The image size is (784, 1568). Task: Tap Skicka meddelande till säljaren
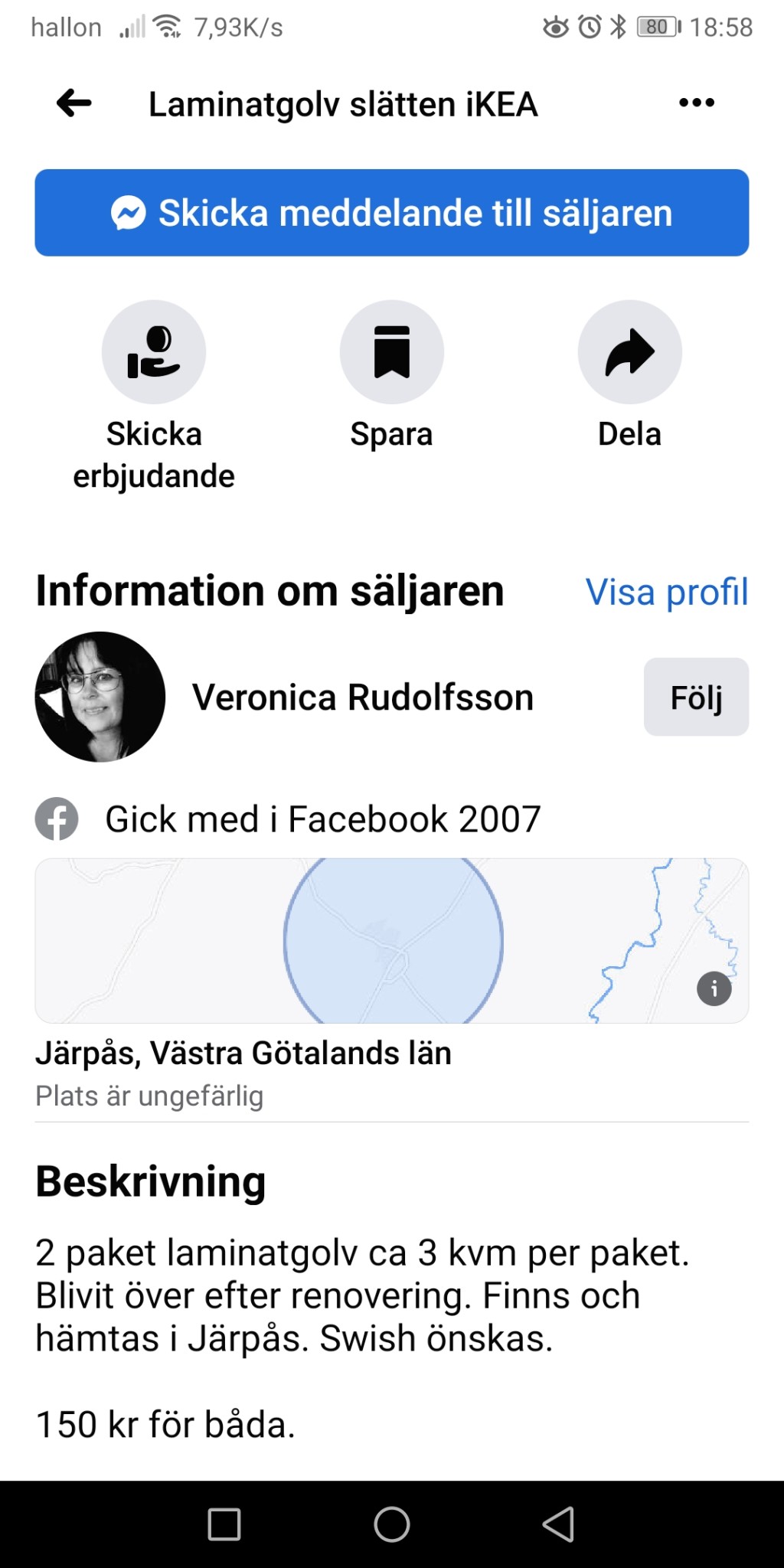click(x=391, y=213)
